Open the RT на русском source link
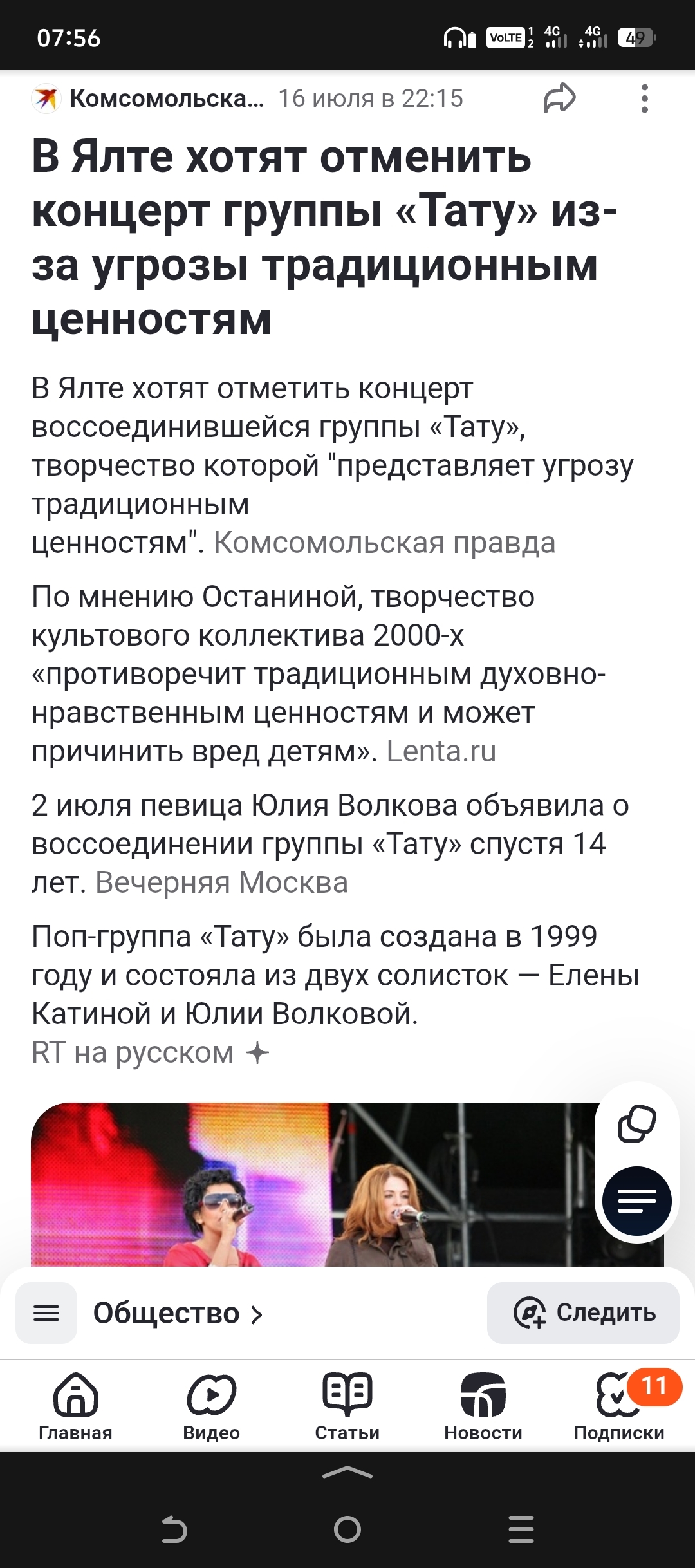Image resolution: width=695 pixels, height=1568 pixels. tap(133, 1052)
